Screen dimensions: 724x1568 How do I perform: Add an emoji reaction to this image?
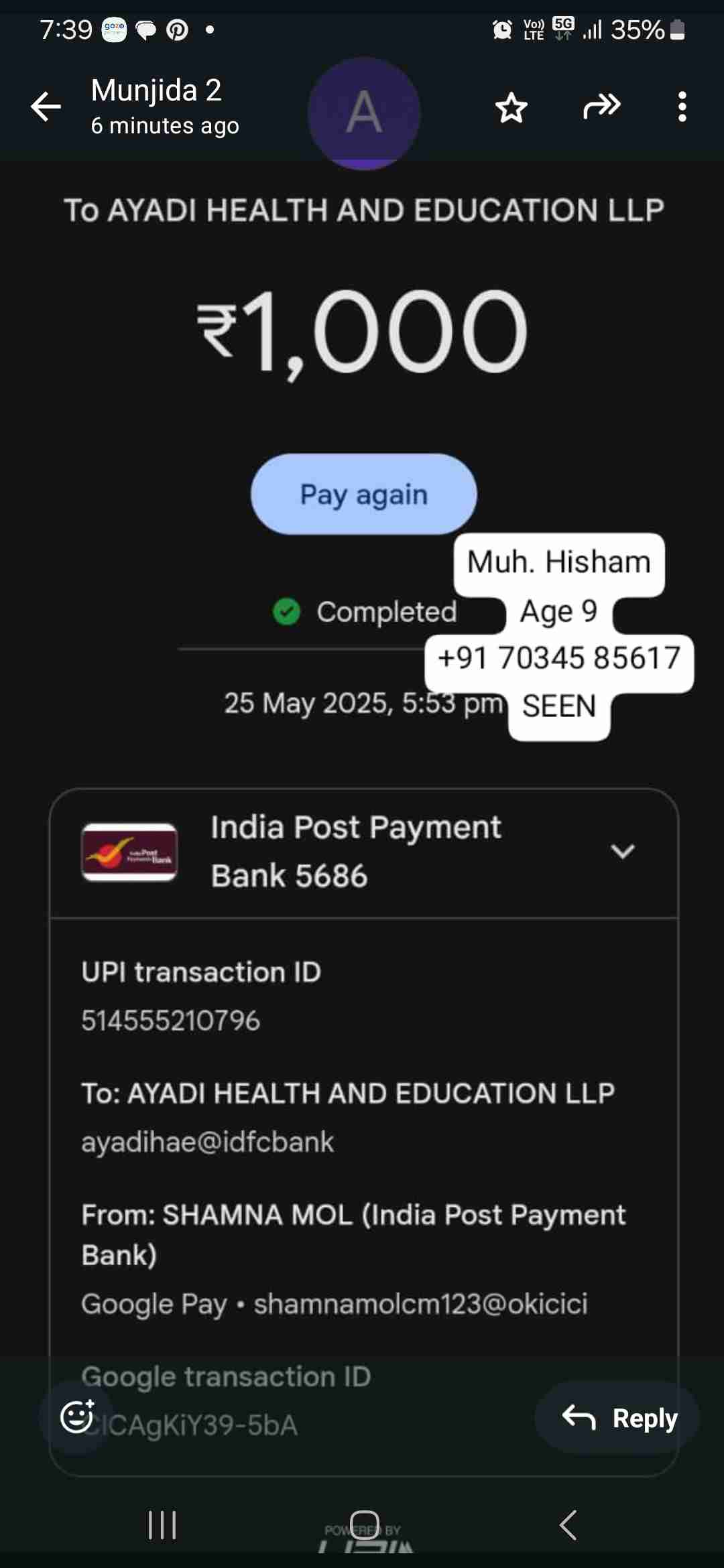(76, 1417)
